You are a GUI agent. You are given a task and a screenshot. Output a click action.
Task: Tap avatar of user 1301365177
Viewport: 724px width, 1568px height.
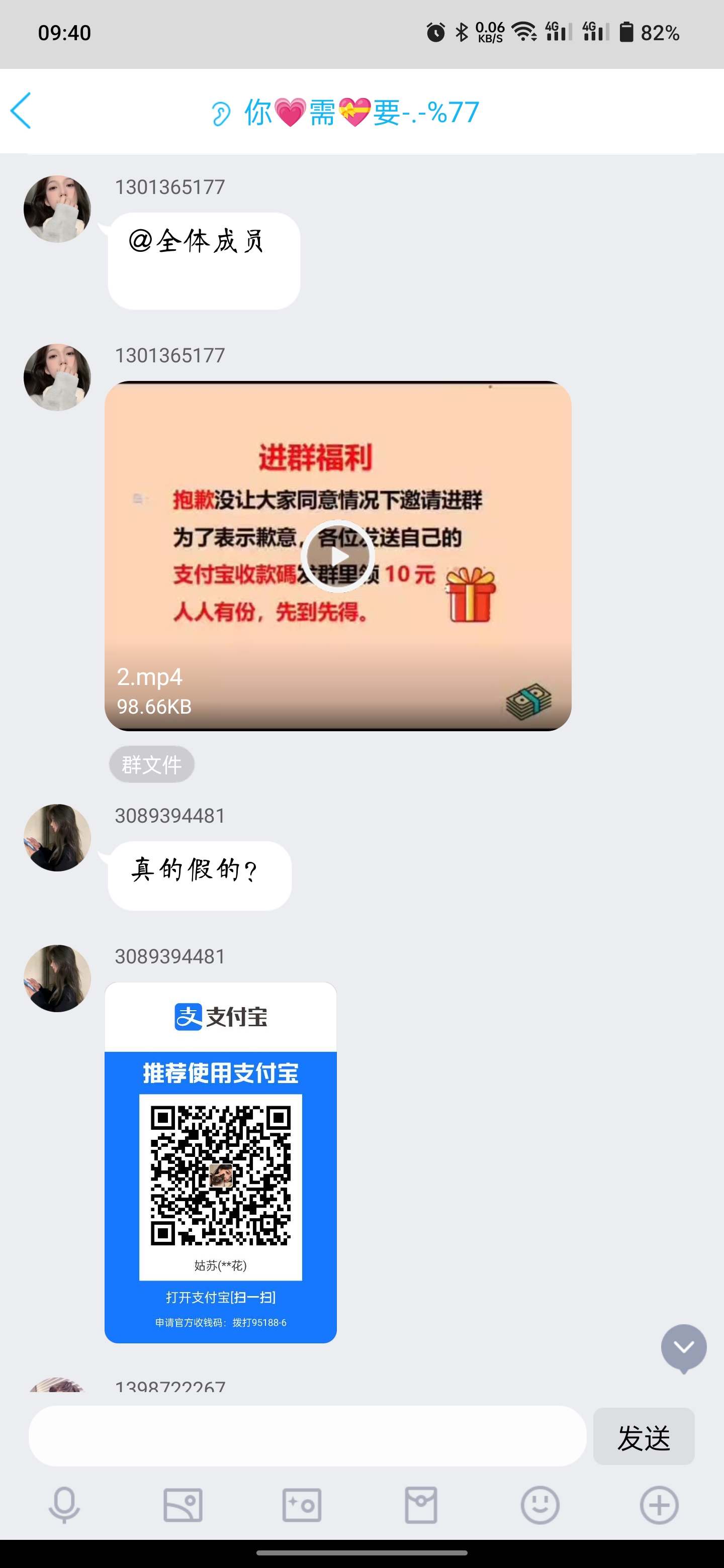57,208
